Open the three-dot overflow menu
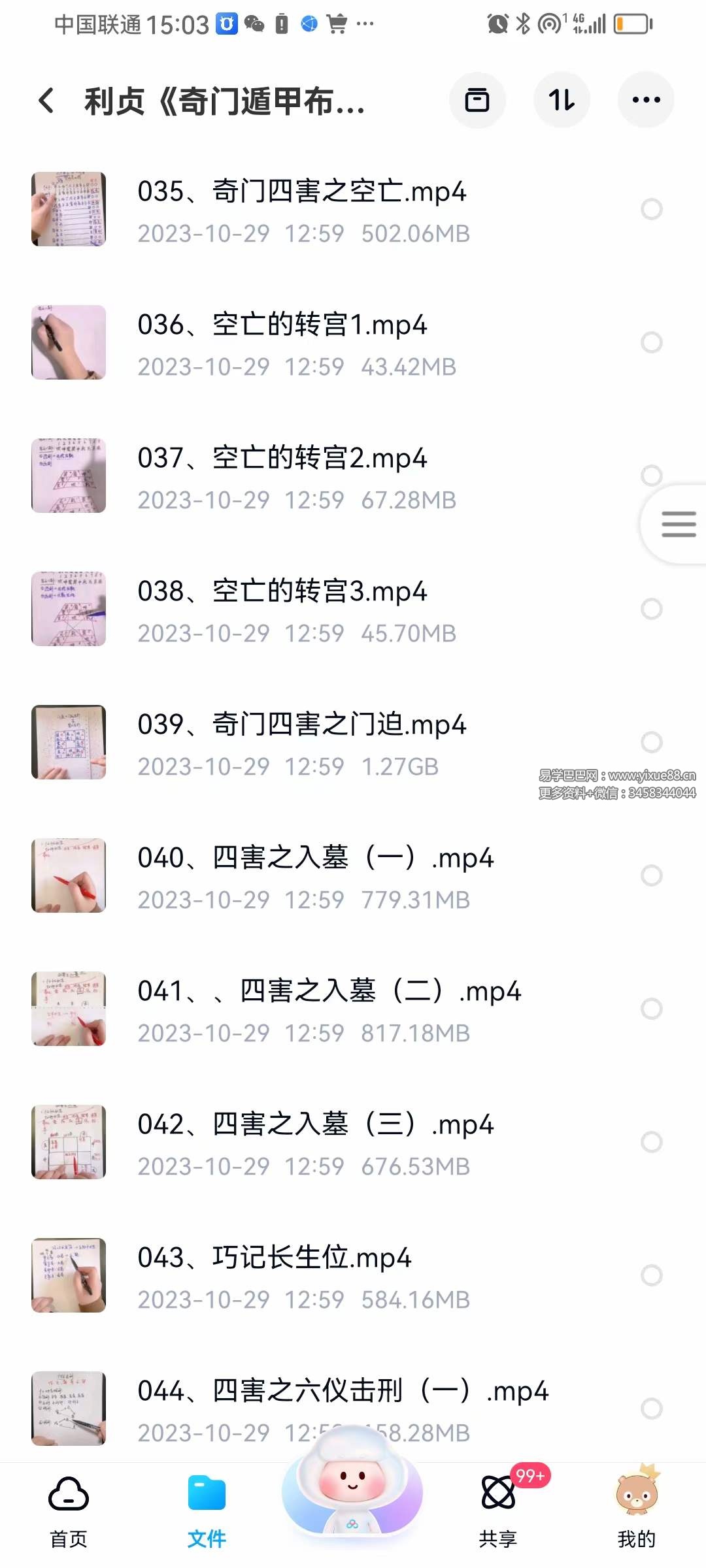Screen dimensions: 706x1568 pyautogui.click(x=645, y=100)
